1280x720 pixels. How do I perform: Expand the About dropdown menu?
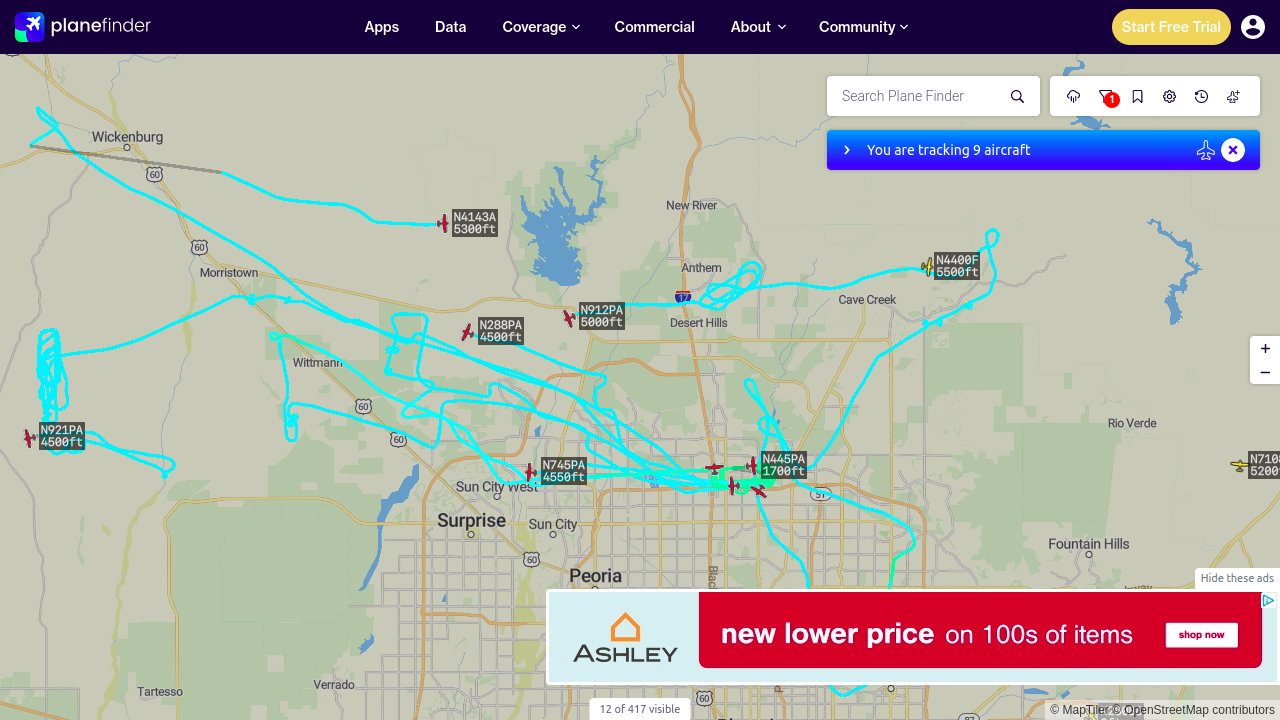(758, 27)
